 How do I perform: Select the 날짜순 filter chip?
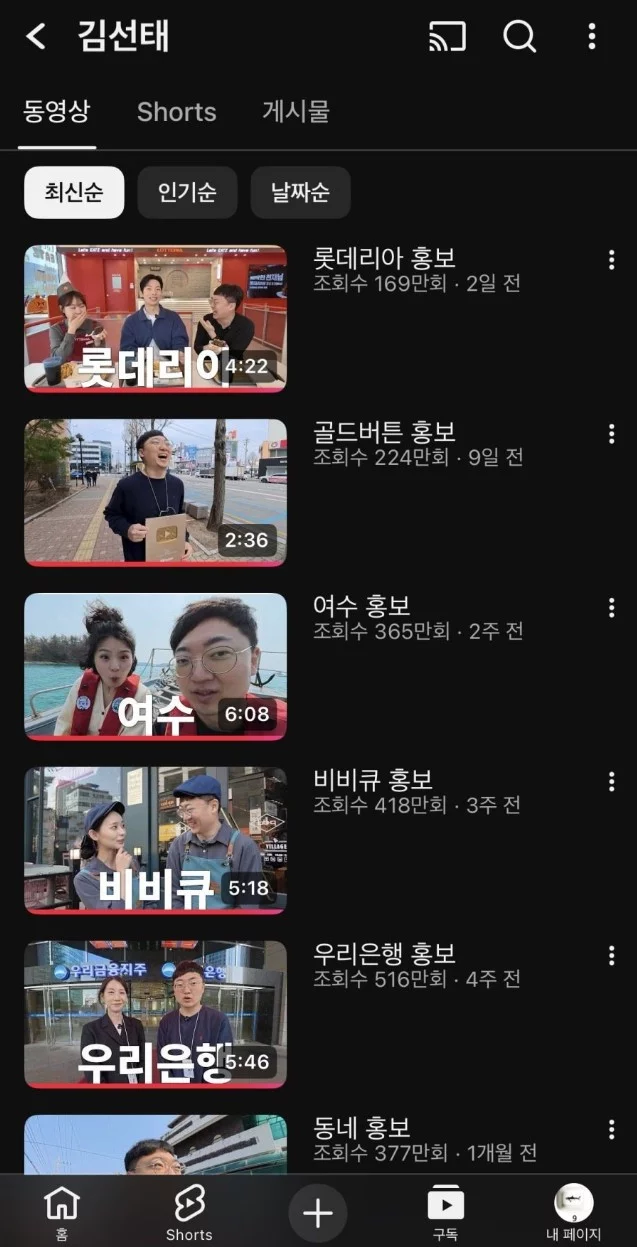(300, 193)
